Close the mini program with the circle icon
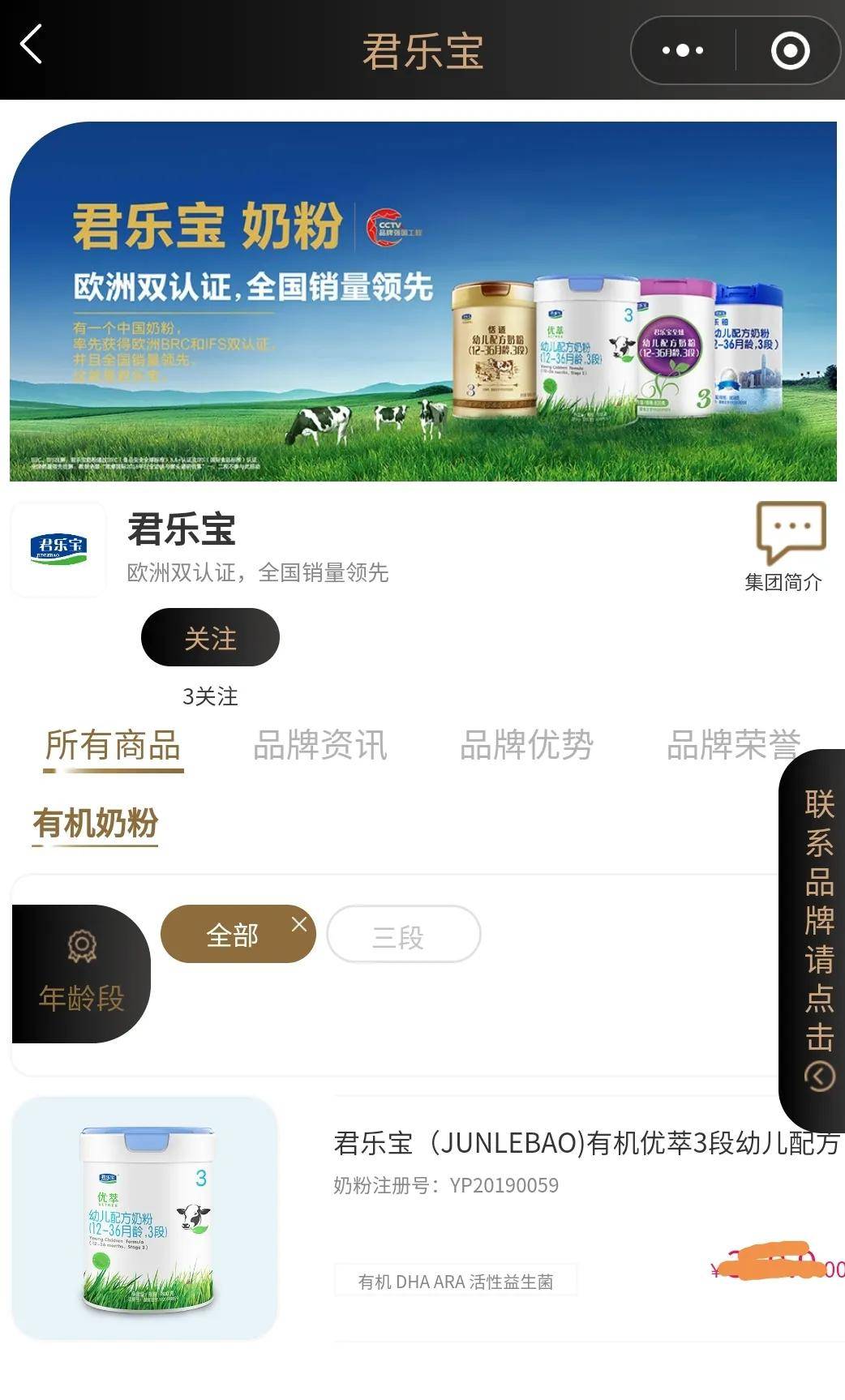The height and width of the screenshot is (1400, 845). tap(790, 50)
